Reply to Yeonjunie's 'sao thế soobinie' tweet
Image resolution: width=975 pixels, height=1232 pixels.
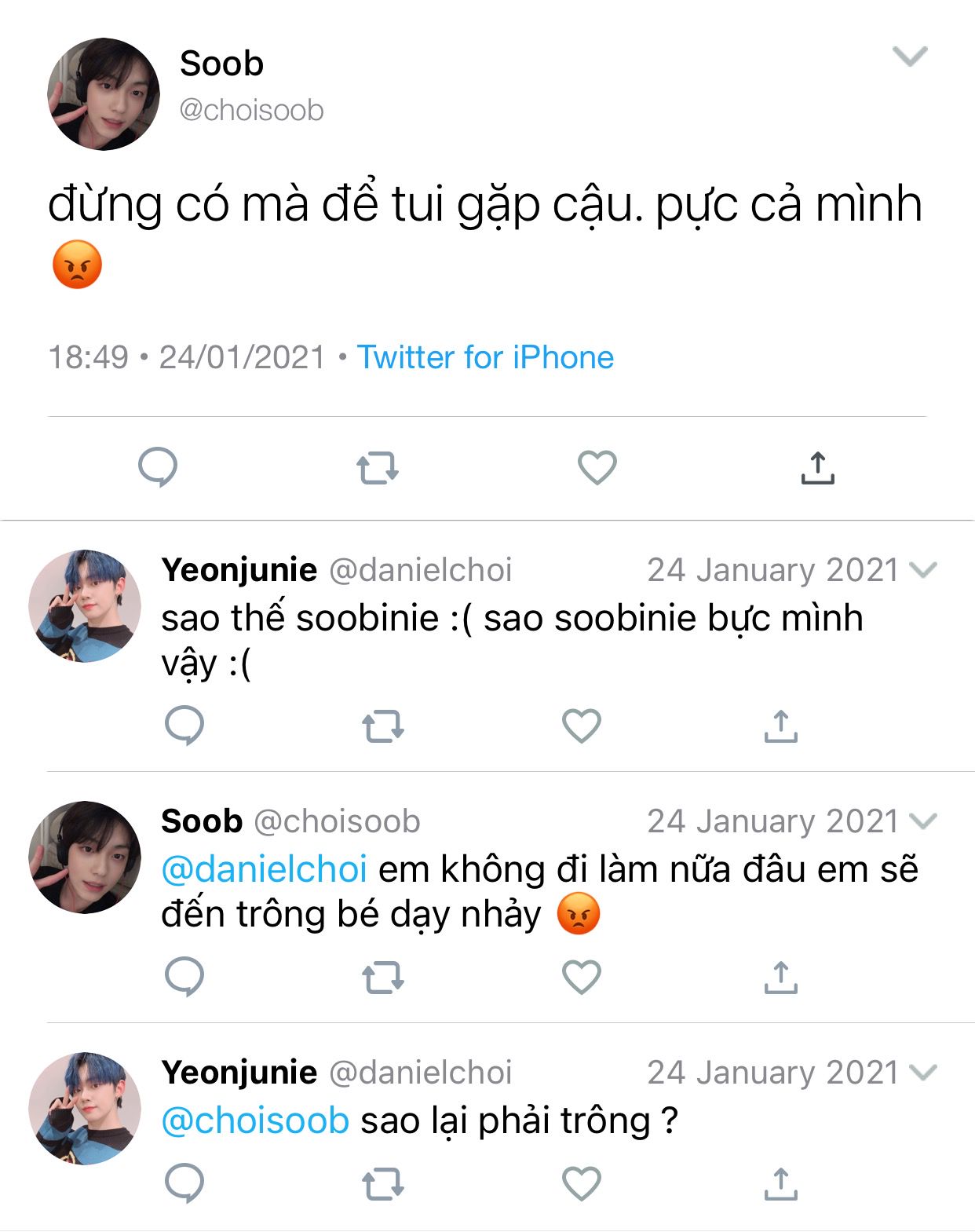coord(184,726)
